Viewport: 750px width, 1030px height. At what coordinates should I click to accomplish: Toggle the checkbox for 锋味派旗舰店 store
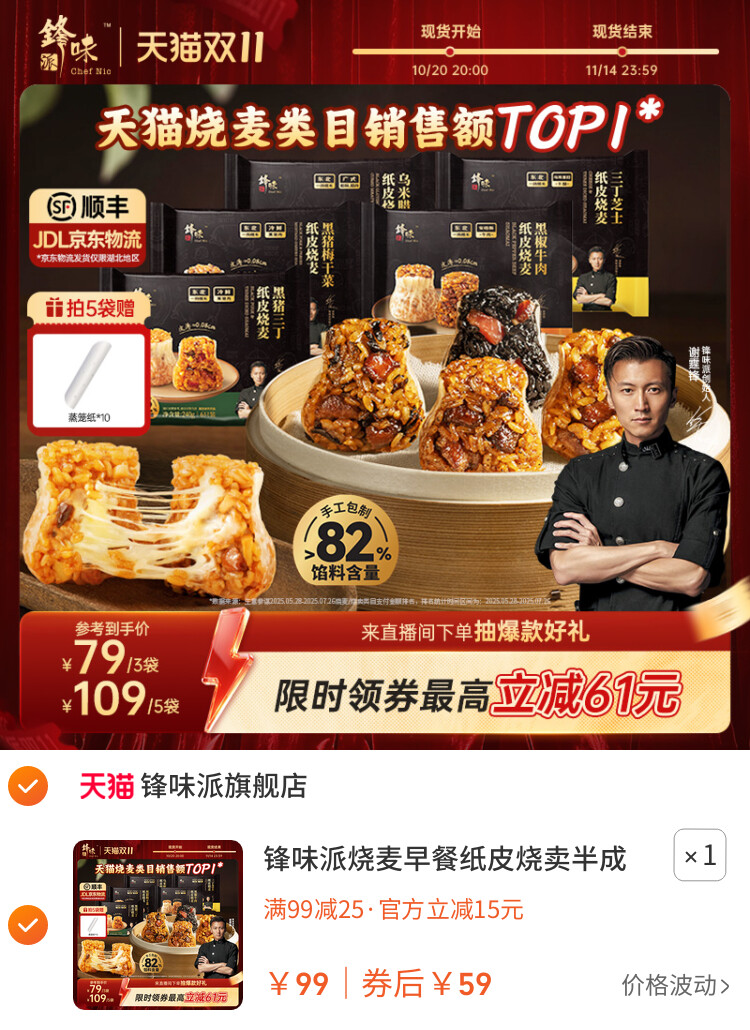point(27,787)
